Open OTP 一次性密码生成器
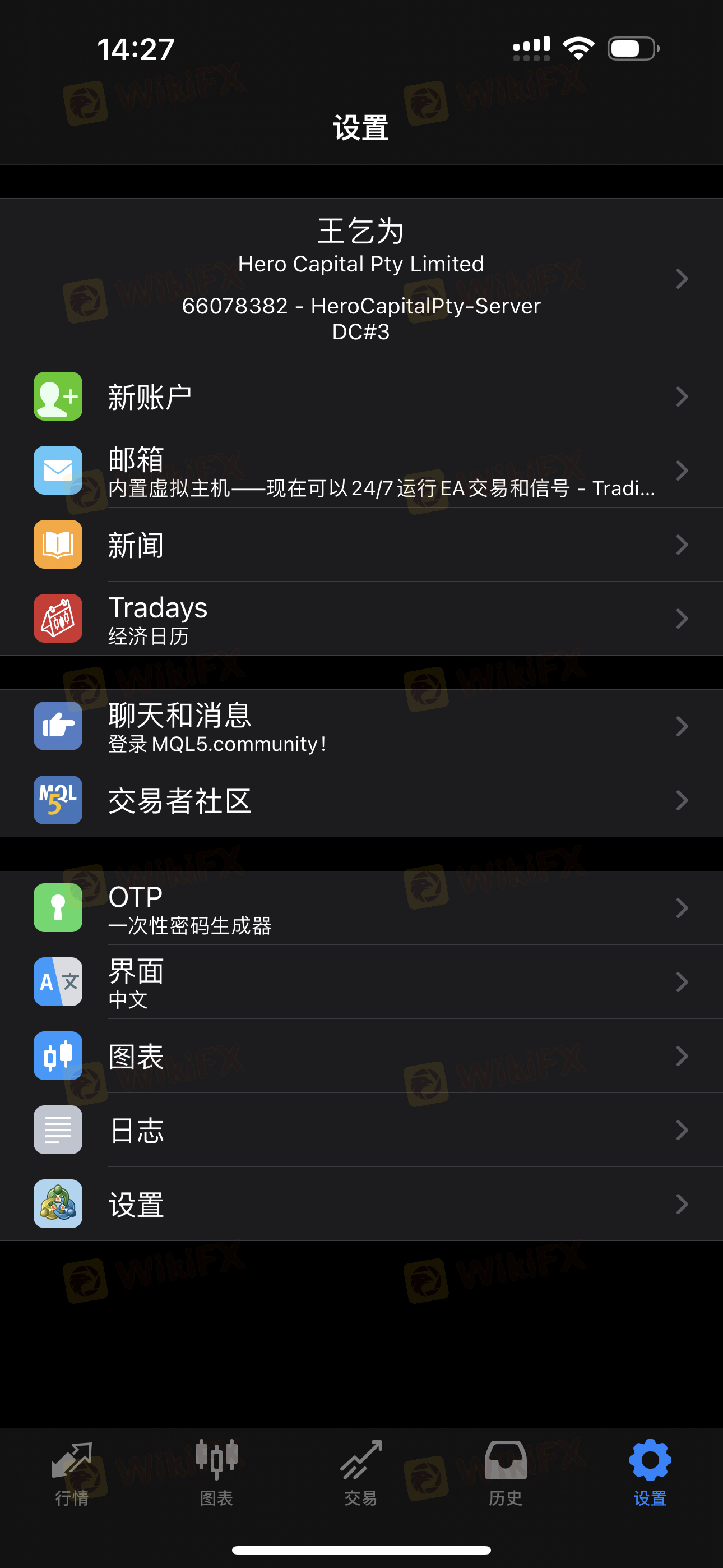This screenshot has width=723, height=1568. pyautogui.click(x=361, y=907)
